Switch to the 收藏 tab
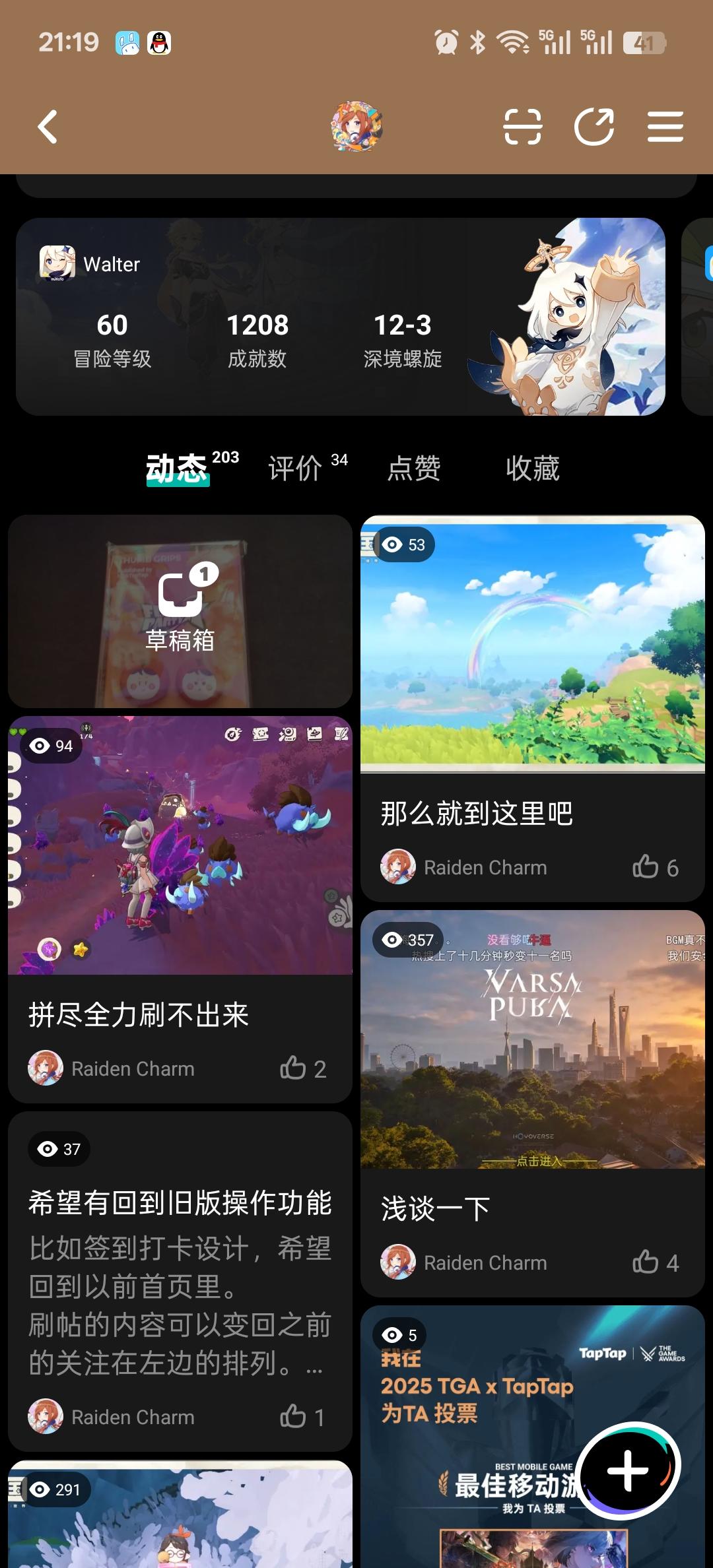This screenshot has width=713, height=1568. pos(533,469)
